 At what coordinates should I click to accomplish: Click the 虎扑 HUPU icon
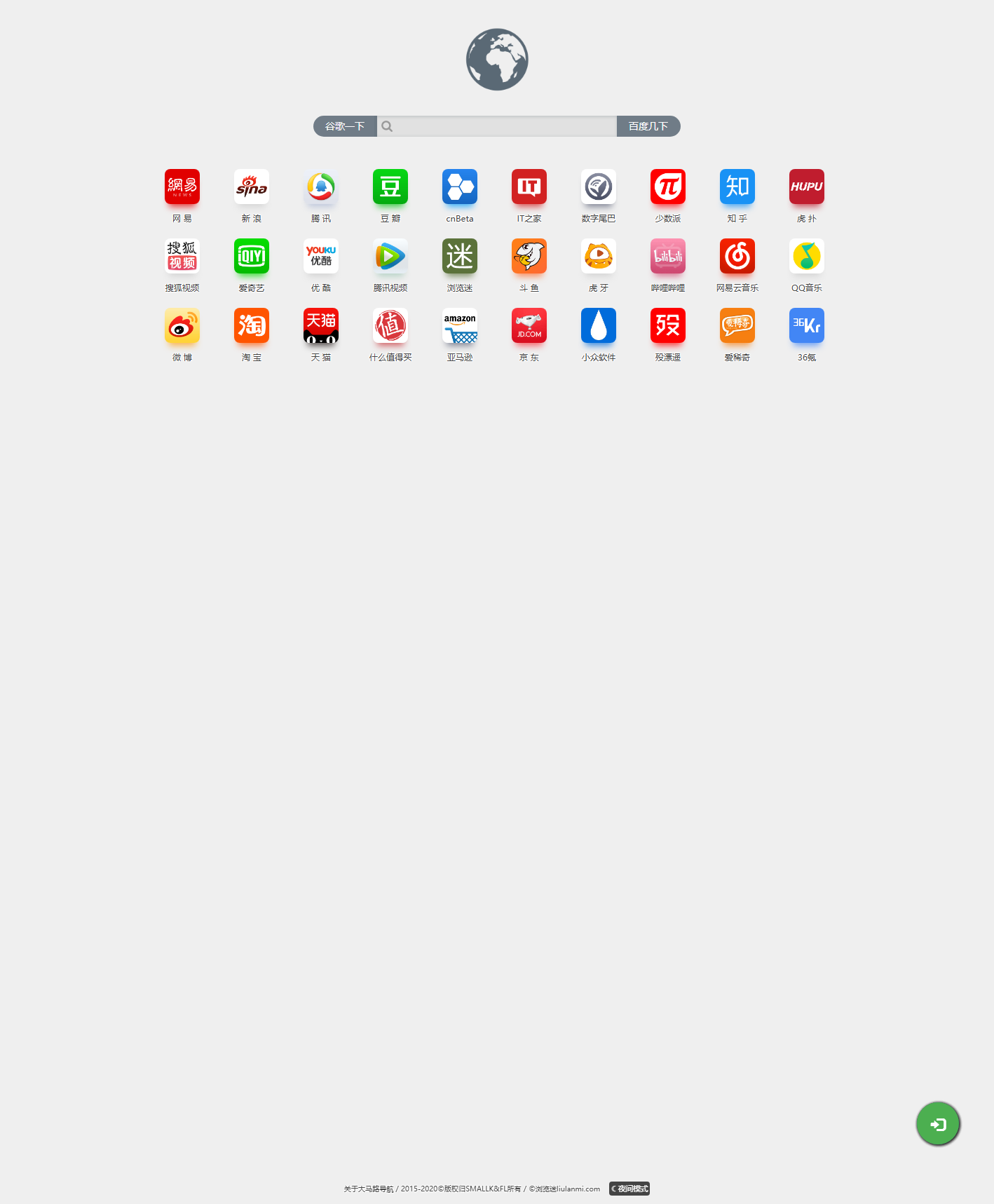pyautogui.click(x=806, y=187)
